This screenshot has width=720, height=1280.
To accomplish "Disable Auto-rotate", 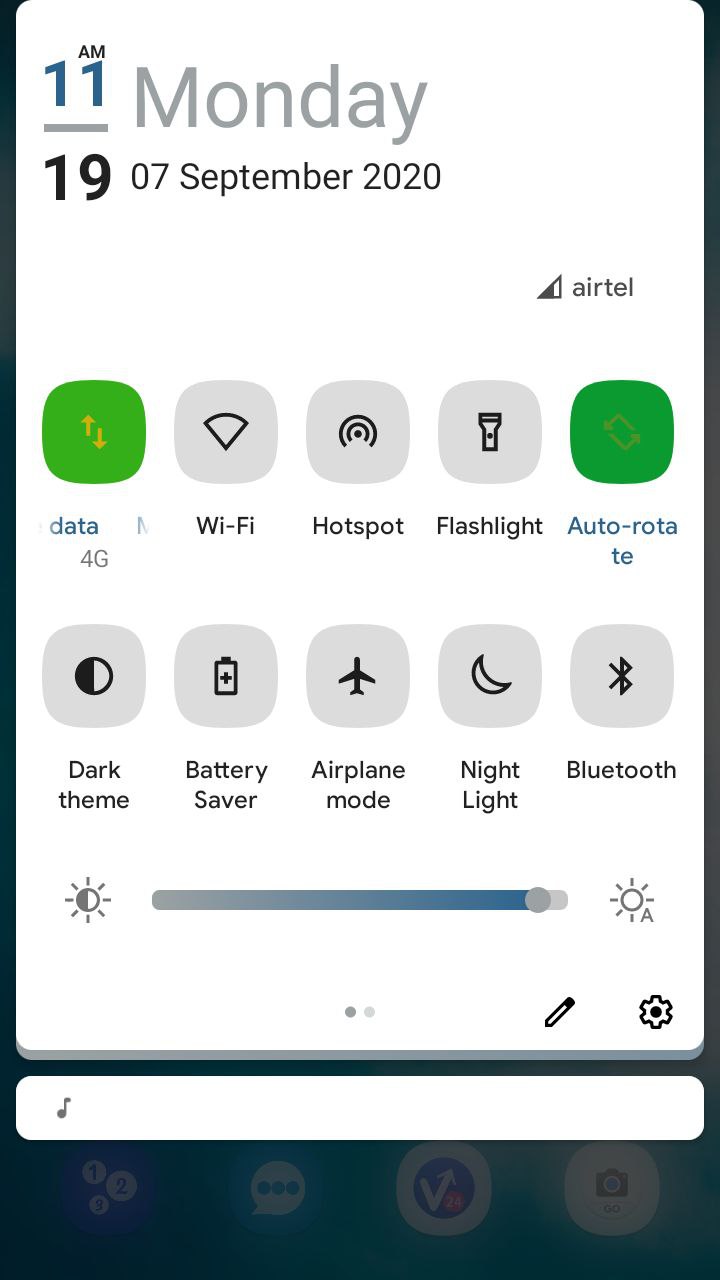I will point(622,432).
